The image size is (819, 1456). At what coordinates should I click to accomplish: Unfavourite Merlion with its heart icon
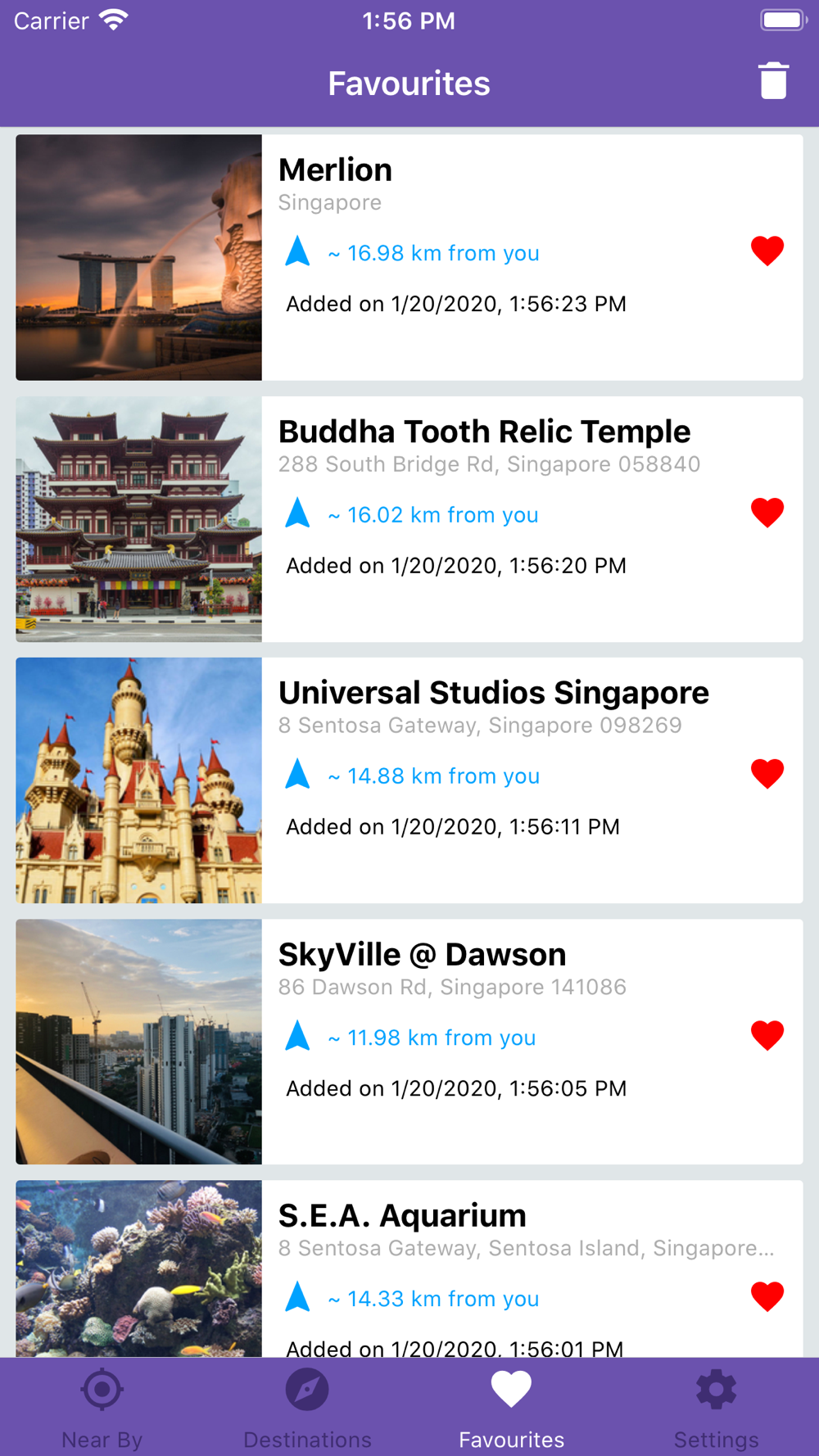[x=767, y=251]
